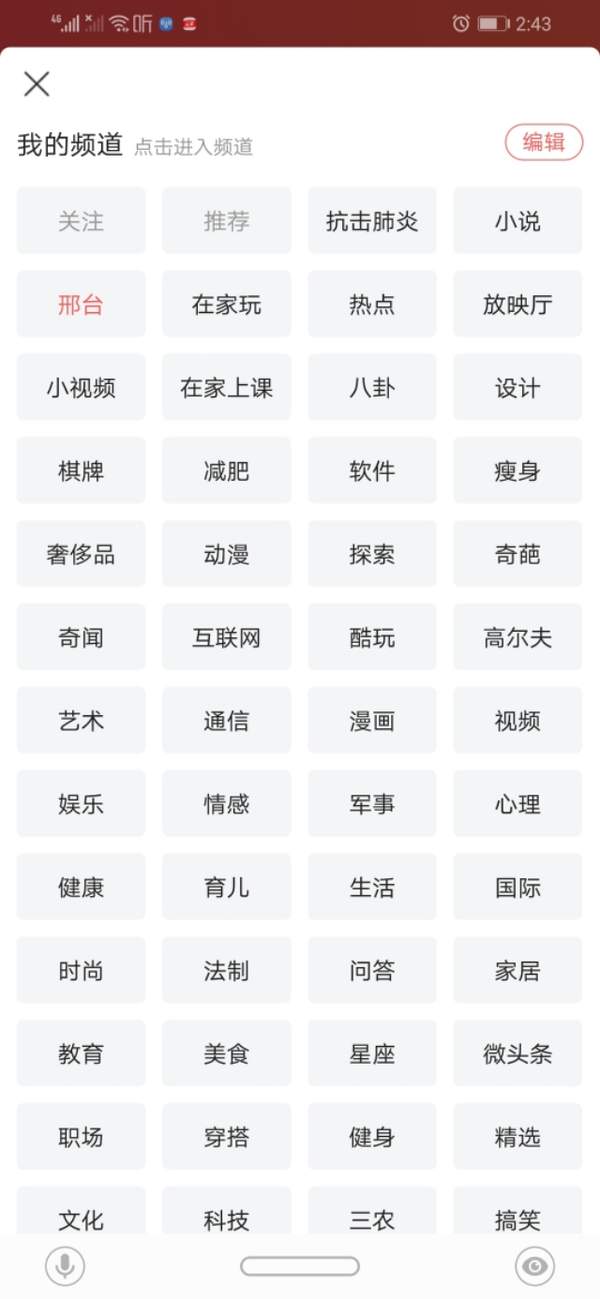Tap the microphone icon at bottom
This screenshot has width=600, height=1299.
tap(65, 1267)
